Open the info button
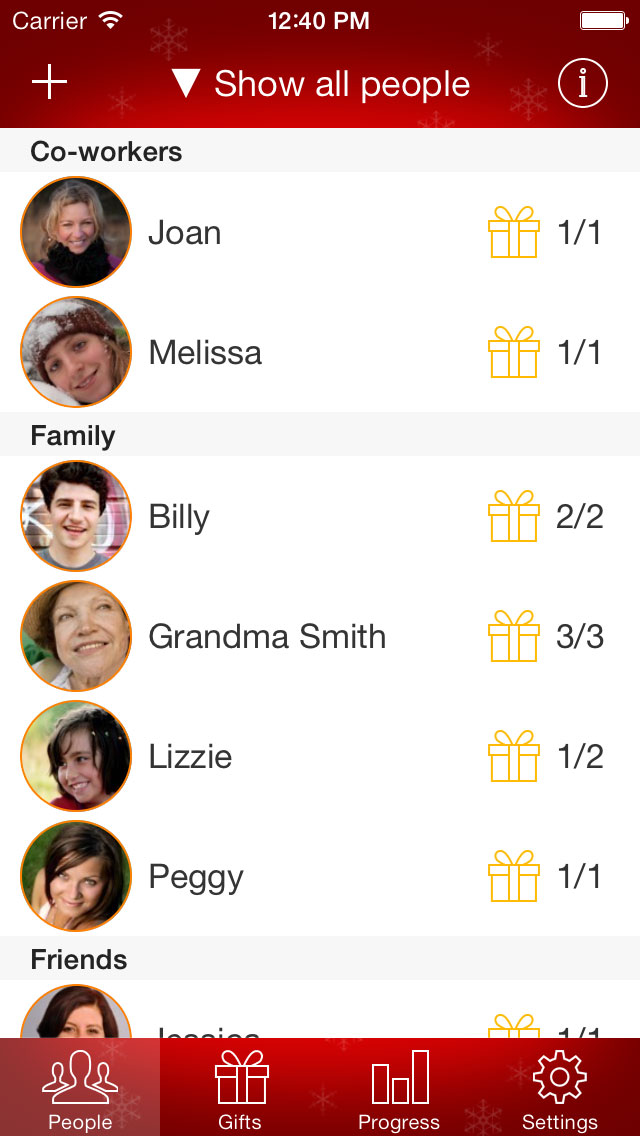 pos(583,84)
